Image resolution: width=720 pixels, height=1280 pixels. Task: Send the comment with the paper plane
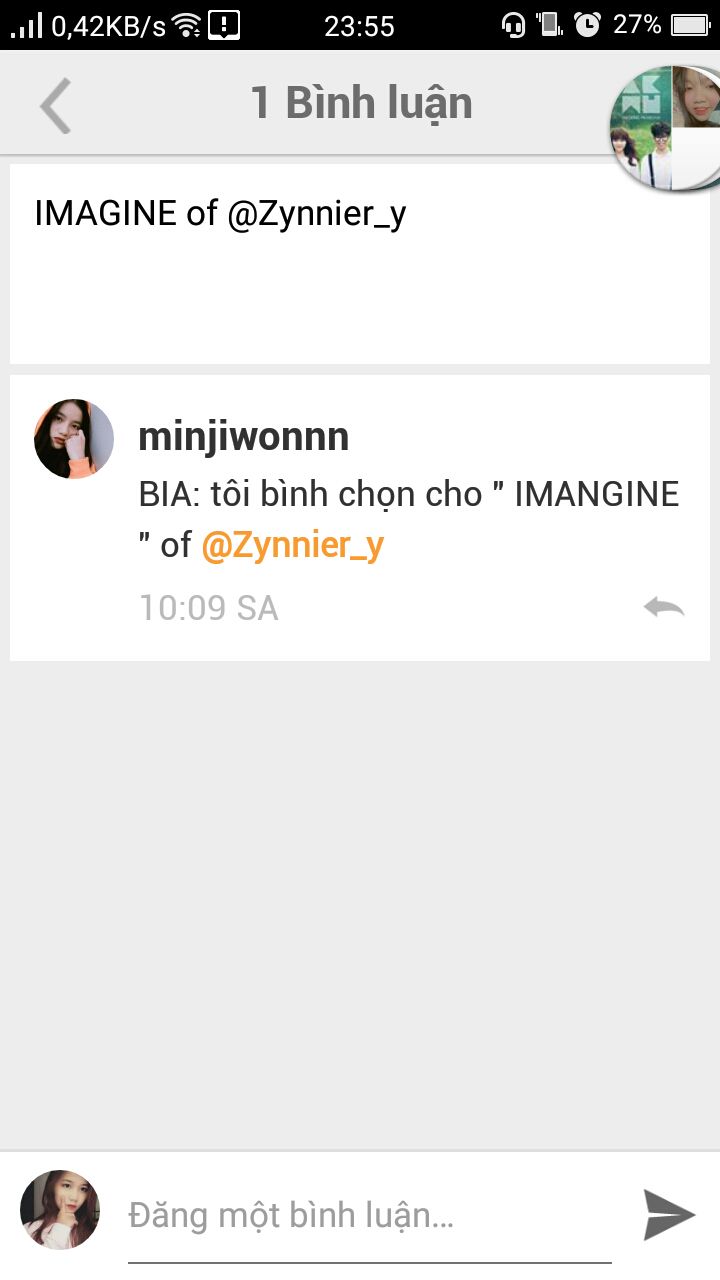[668, 1215]
